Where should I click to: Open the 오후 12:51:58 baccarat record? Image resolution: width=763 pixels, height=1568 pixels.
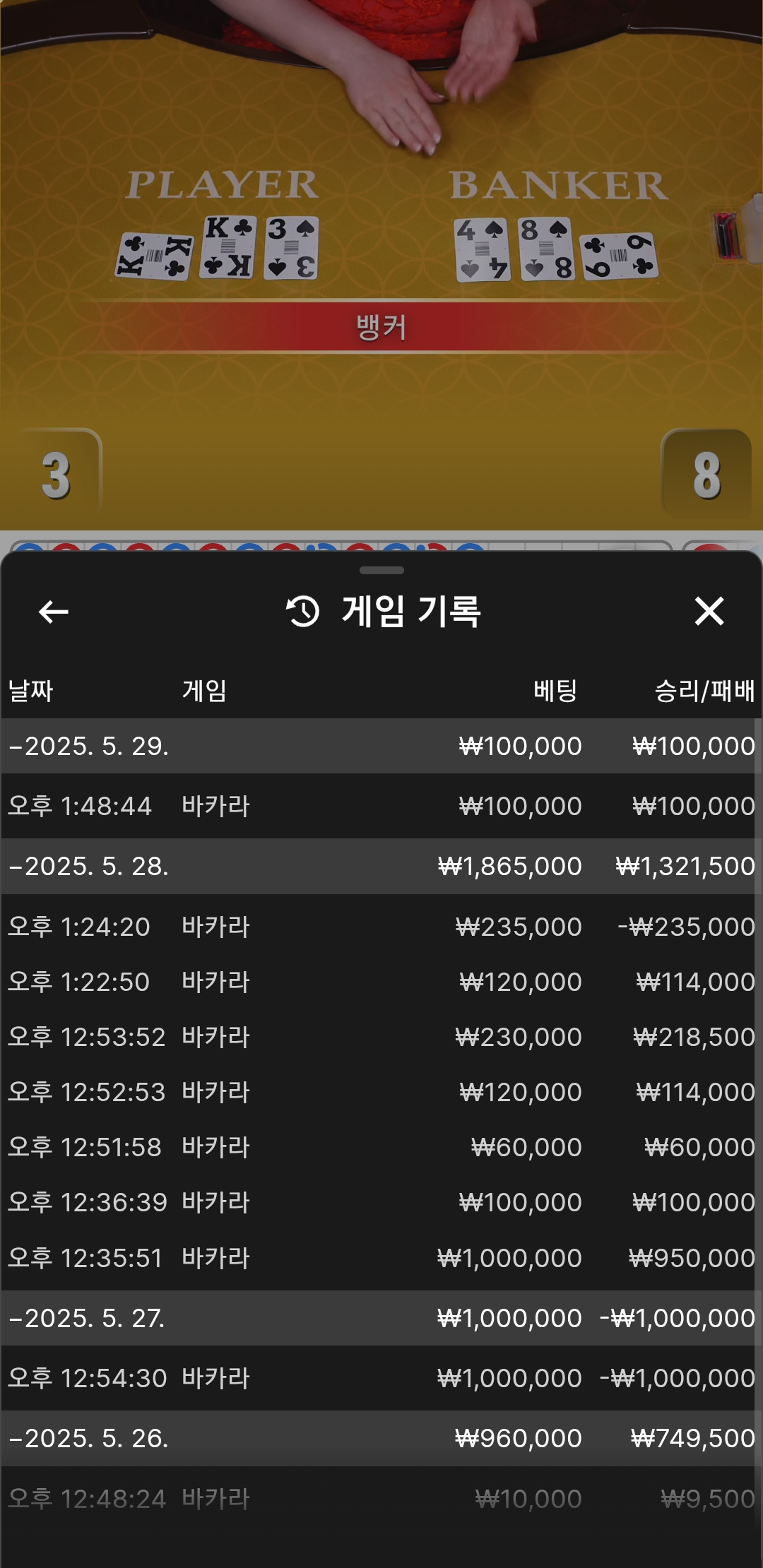pos(379,1147)
